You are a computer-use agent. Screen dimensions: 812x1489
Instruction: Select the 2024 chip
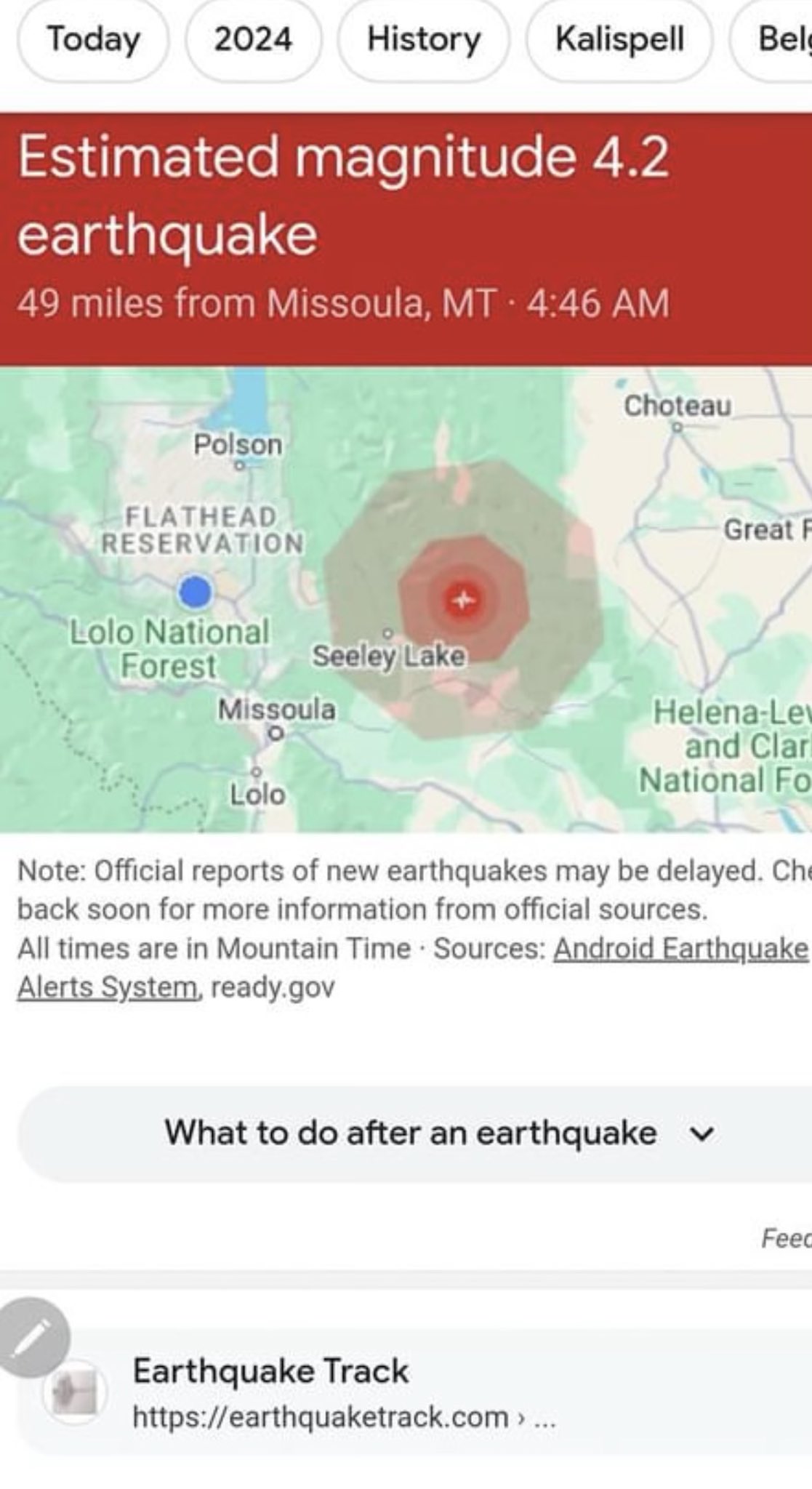pos(253,39)
